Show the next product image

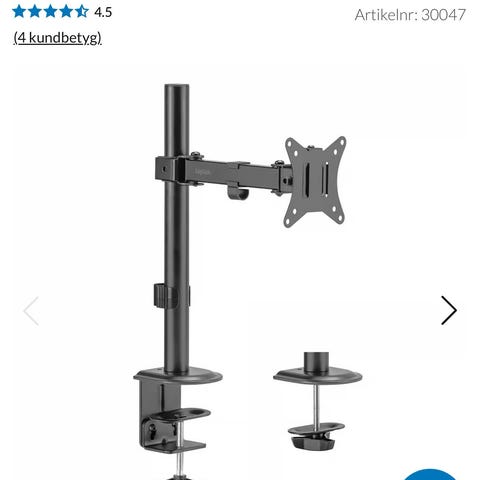point(449,310)
